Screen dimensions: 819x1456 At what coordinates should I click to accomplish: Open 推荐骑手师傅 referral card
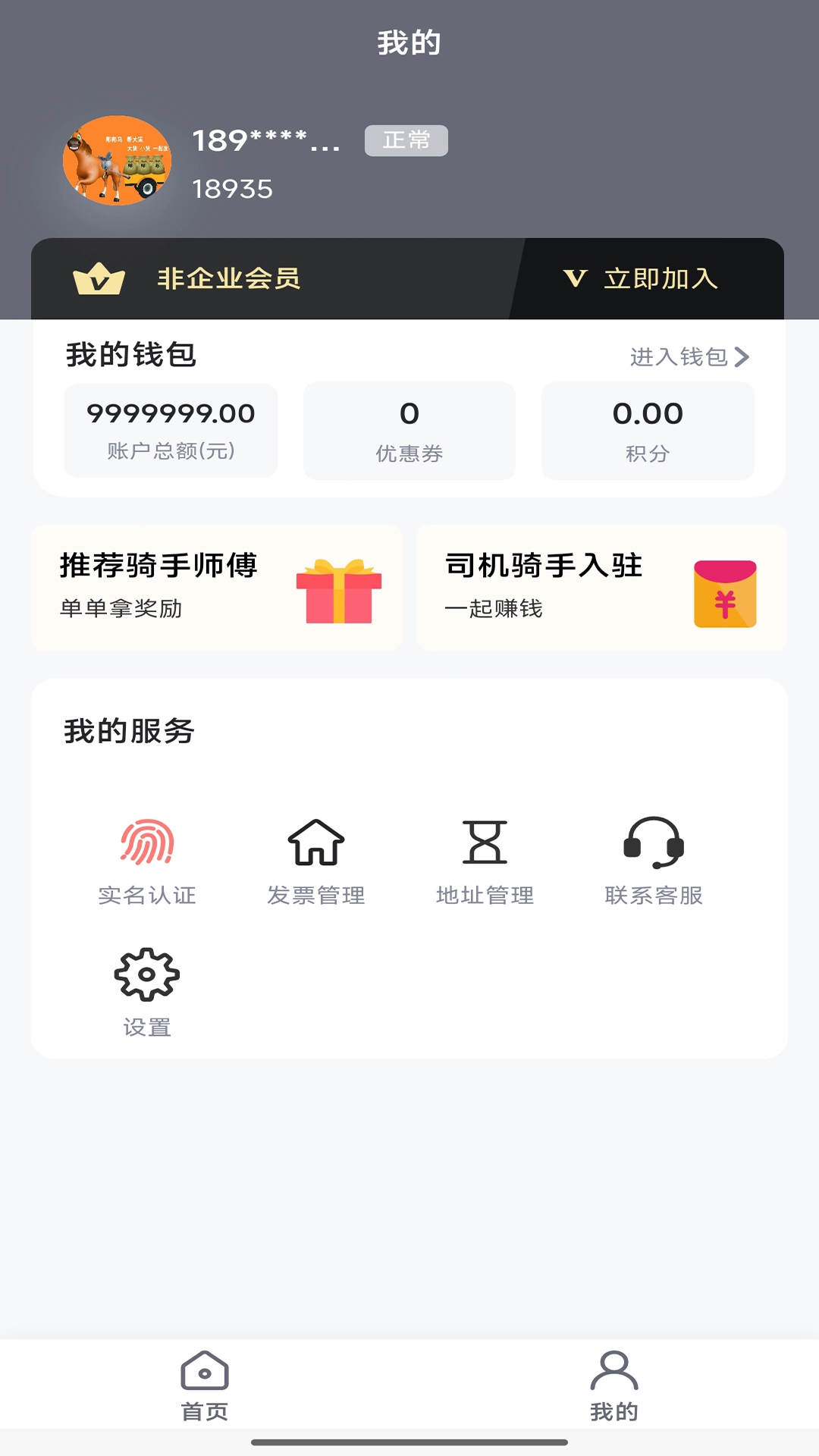click(217, 588)
